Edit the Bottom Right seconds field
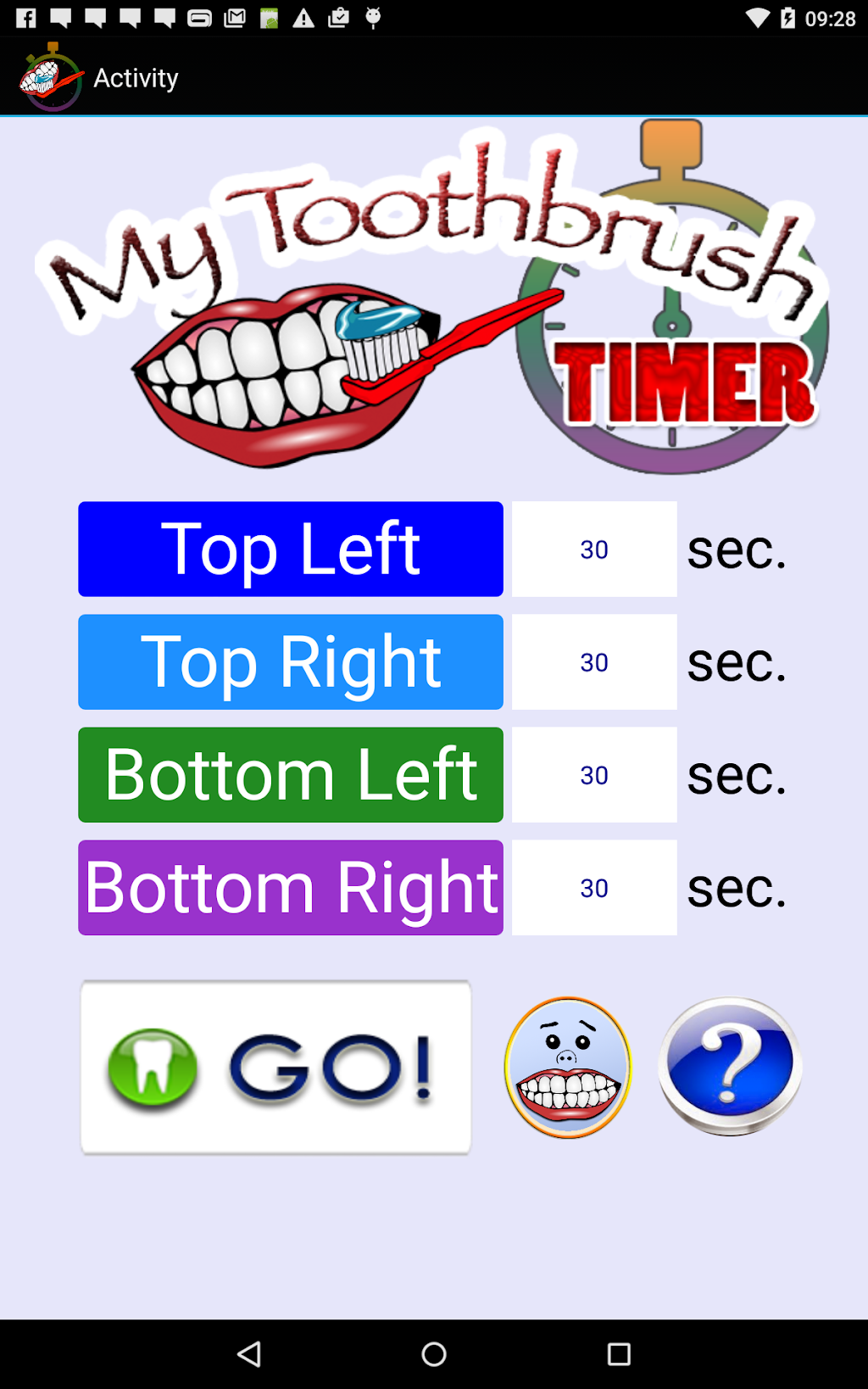Image resolution: width=868 pixels, height=1389 pixels. point(594,888)
